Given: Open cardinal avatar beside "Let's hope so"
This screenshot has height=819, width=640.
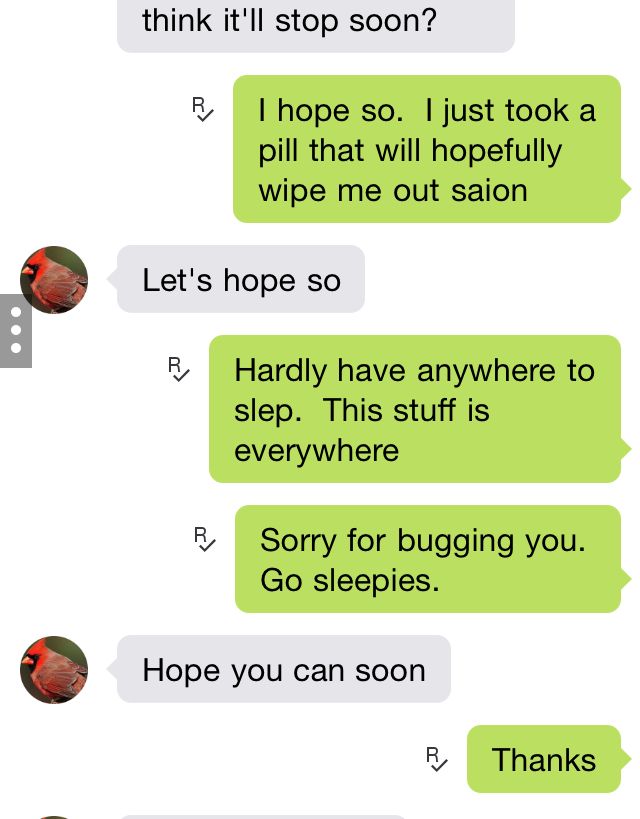Looking at the screenshot, I should 54,280.
